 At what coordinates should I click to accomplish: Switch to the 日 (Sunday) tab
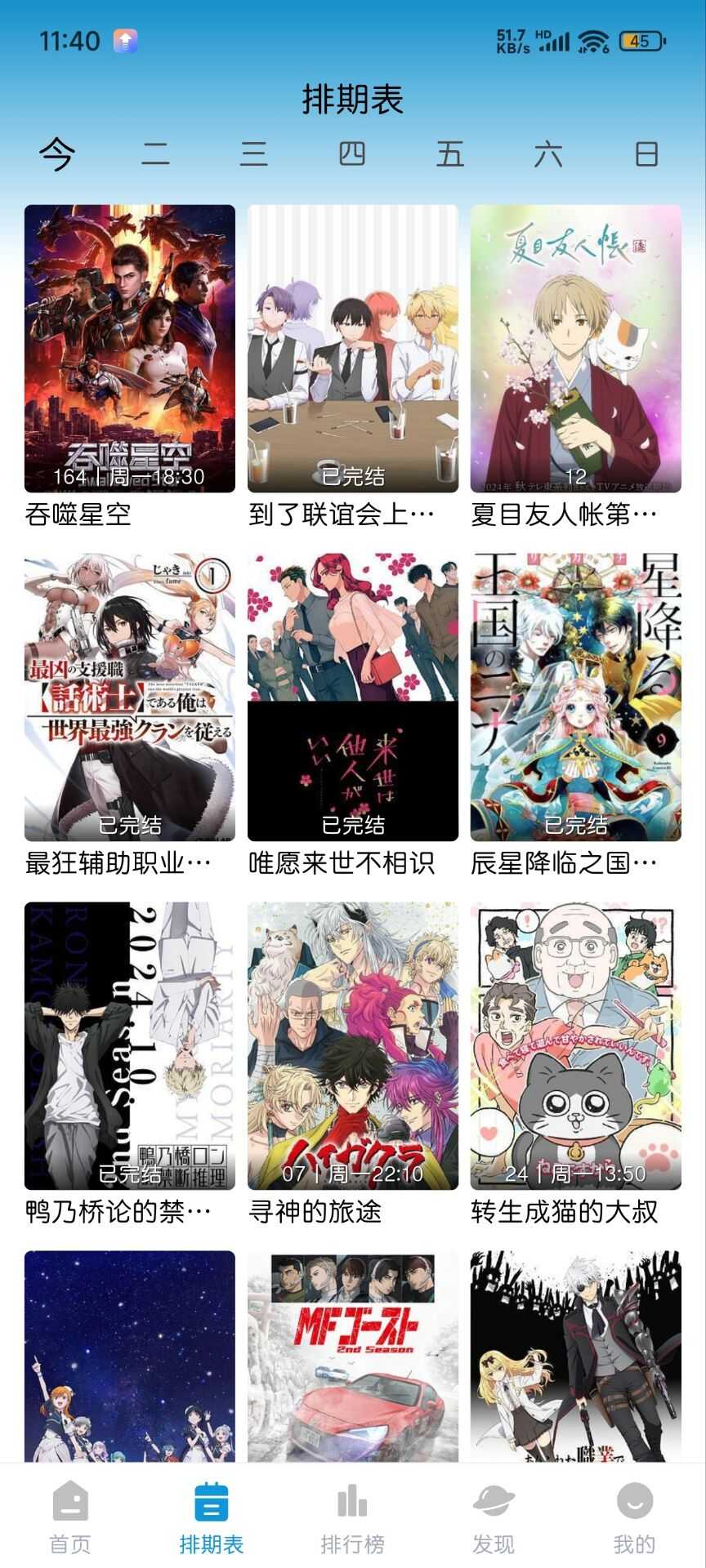pos(646,154)
